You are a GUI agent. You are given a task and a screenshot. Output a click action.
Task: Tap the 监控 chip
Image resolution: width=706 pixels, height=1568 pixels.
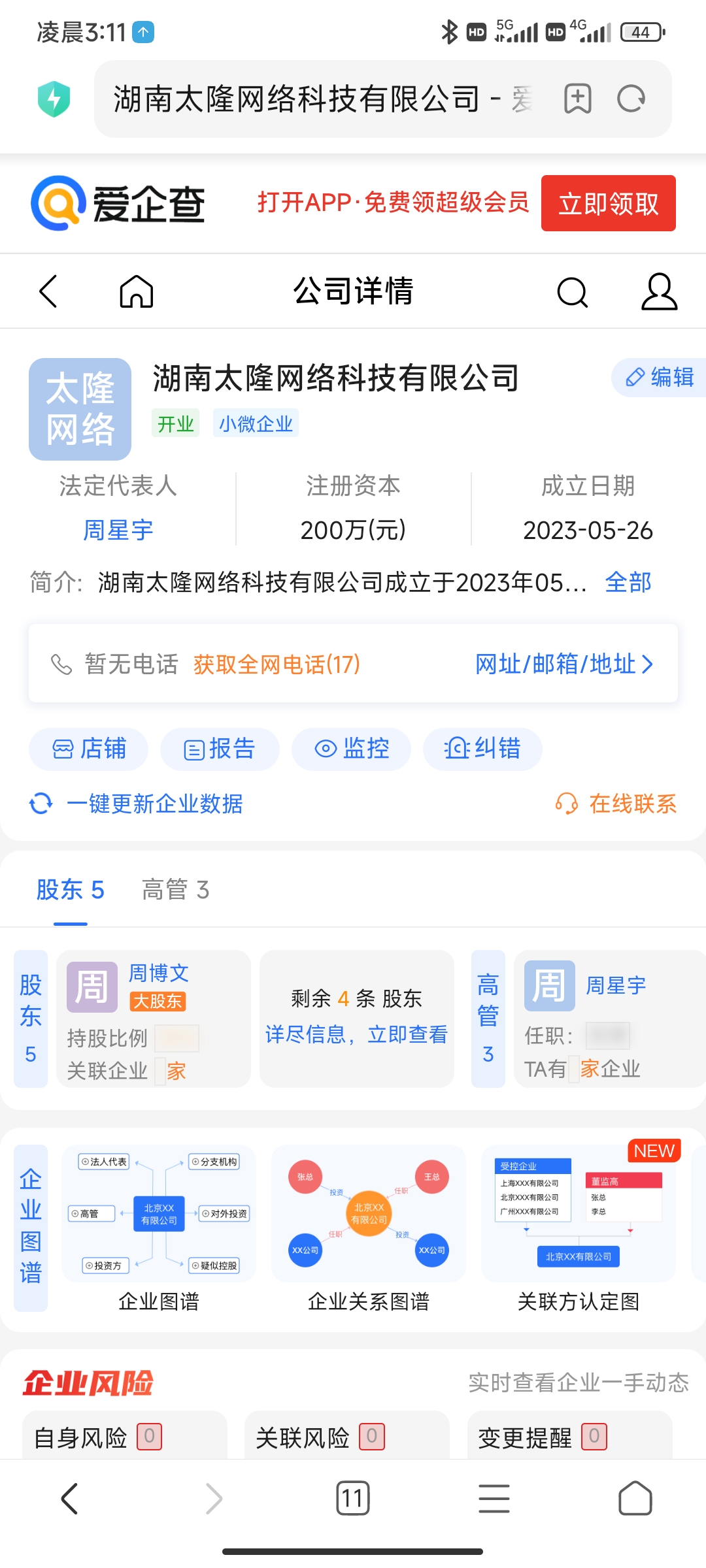click(x=352, y=749)
